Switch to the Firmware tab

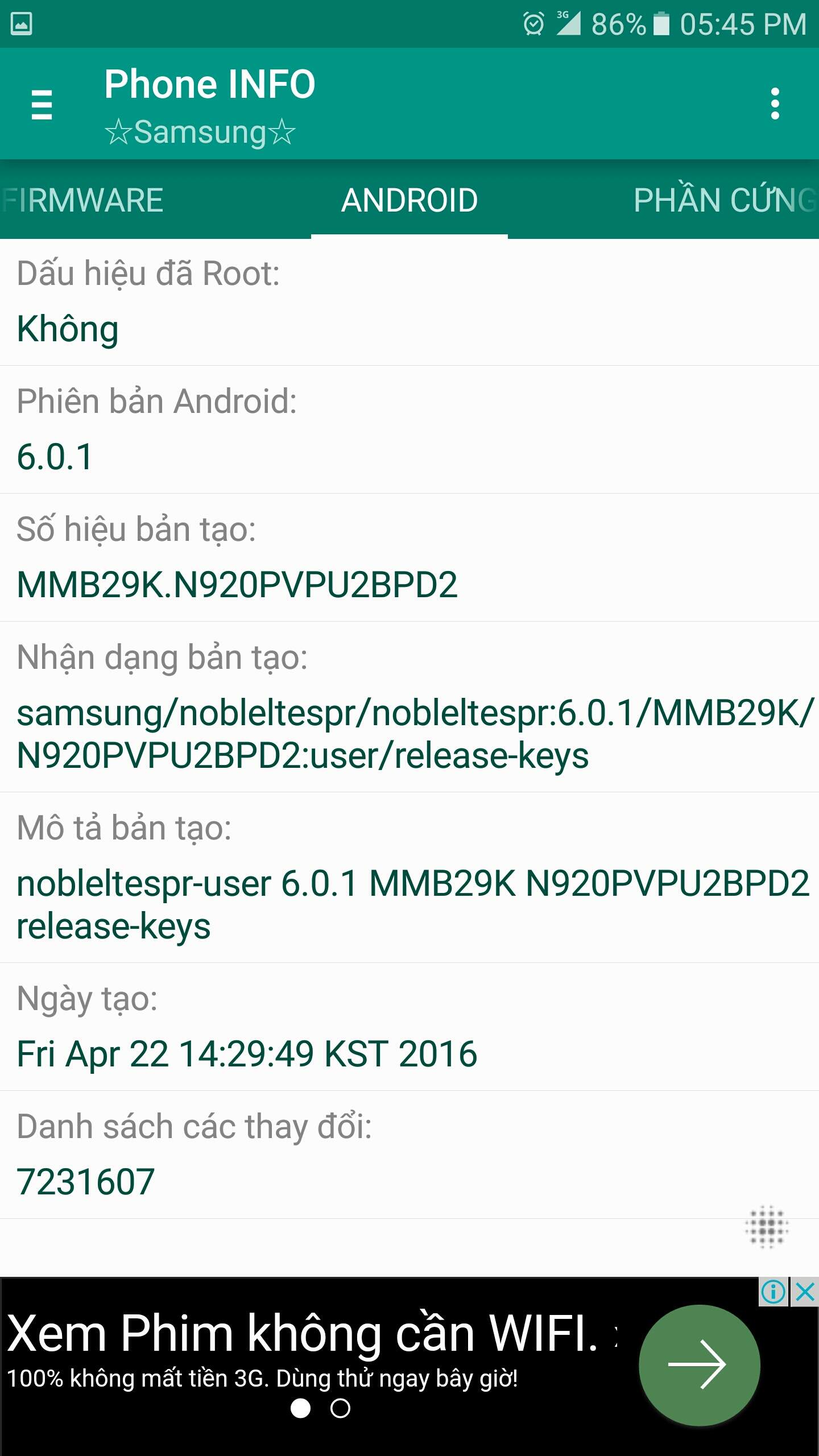coord(84,200)
